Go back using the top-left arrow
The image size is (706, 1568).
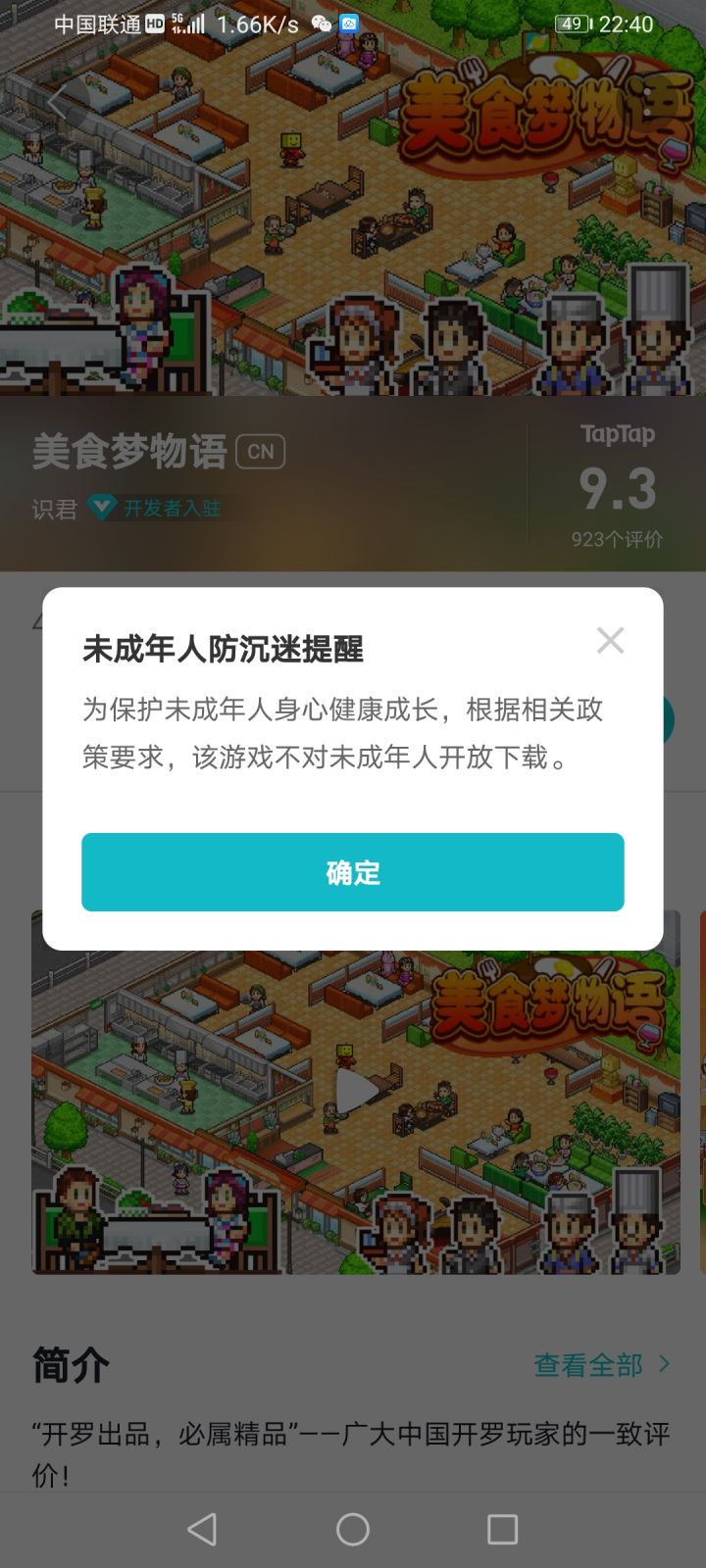tap(54, 103)
